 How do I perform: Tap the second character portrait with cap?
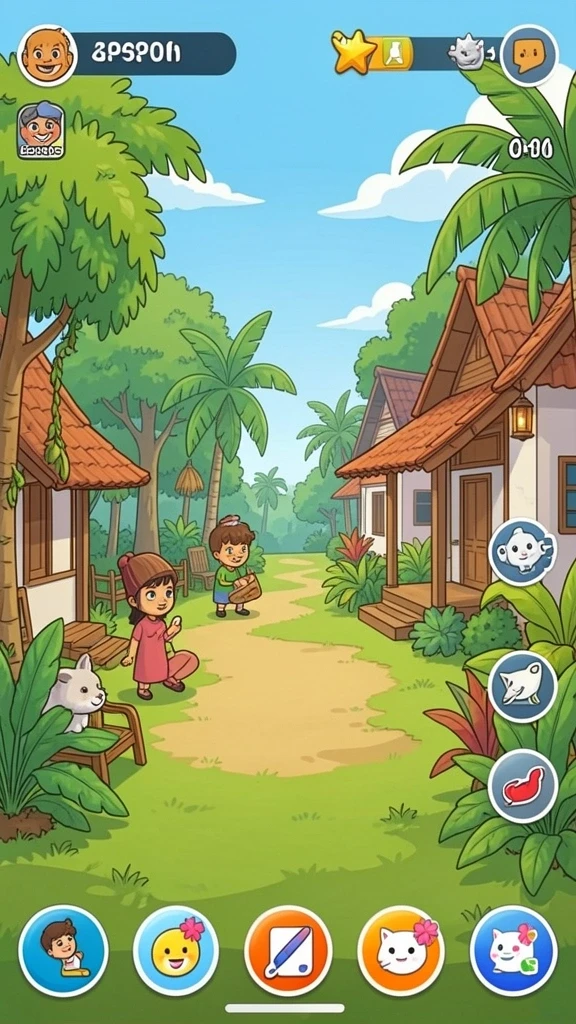41,131
